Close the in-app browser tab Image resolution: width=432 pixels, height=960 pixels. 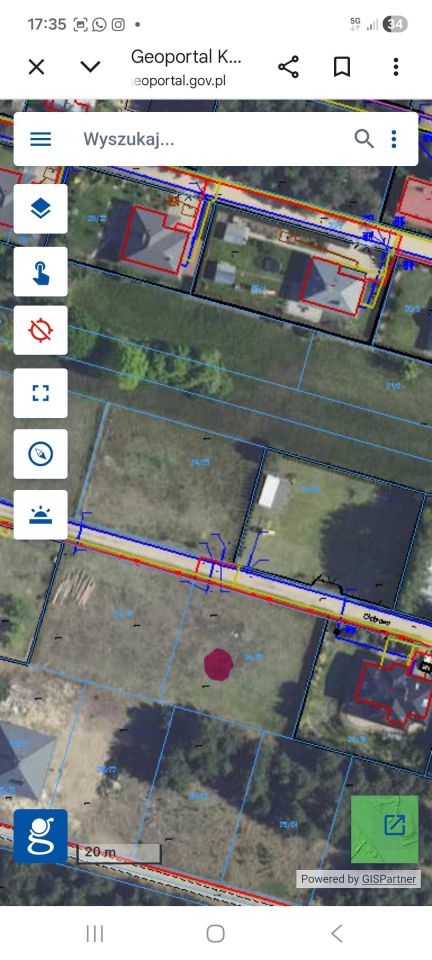[x=36, y=67]
